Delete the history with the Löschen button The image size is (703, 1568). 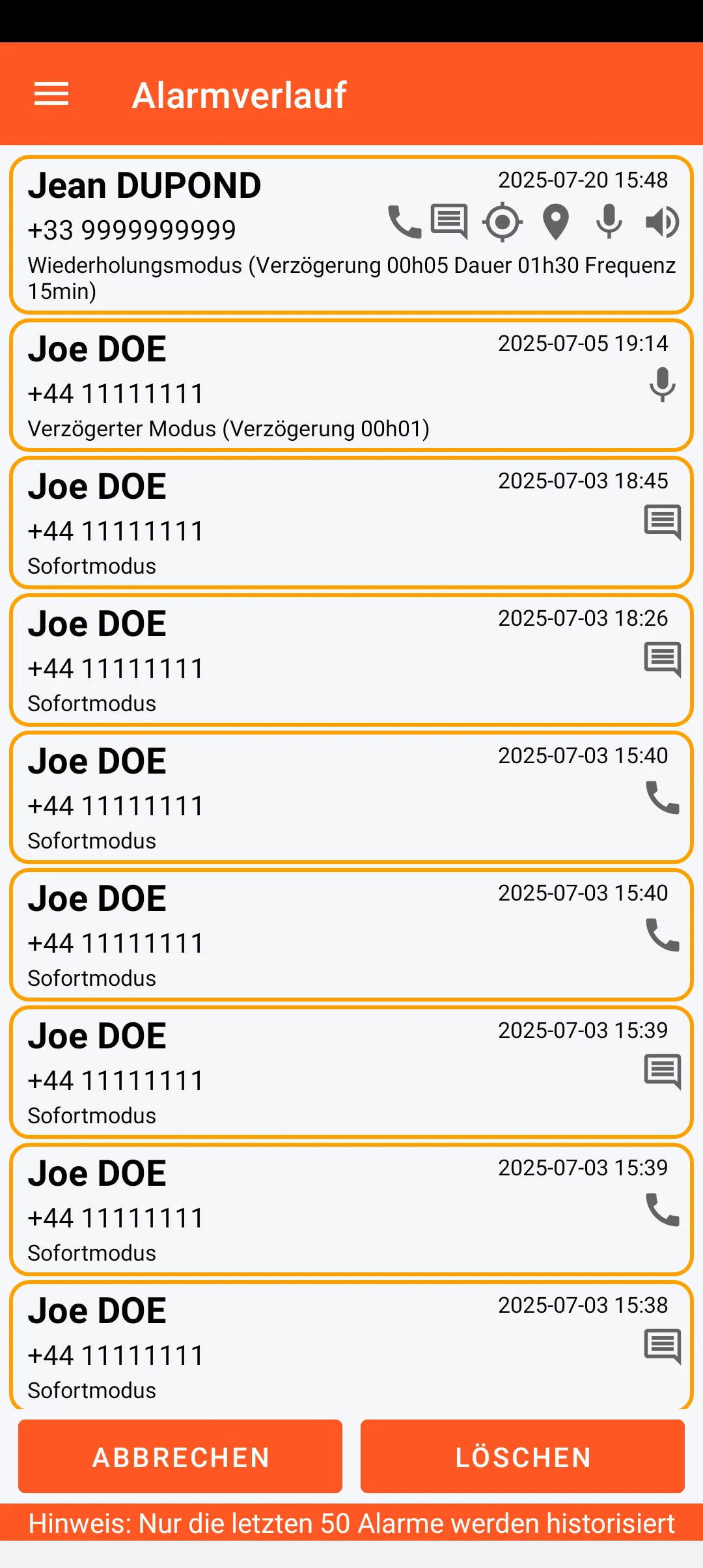click(x=523, y=1456)
